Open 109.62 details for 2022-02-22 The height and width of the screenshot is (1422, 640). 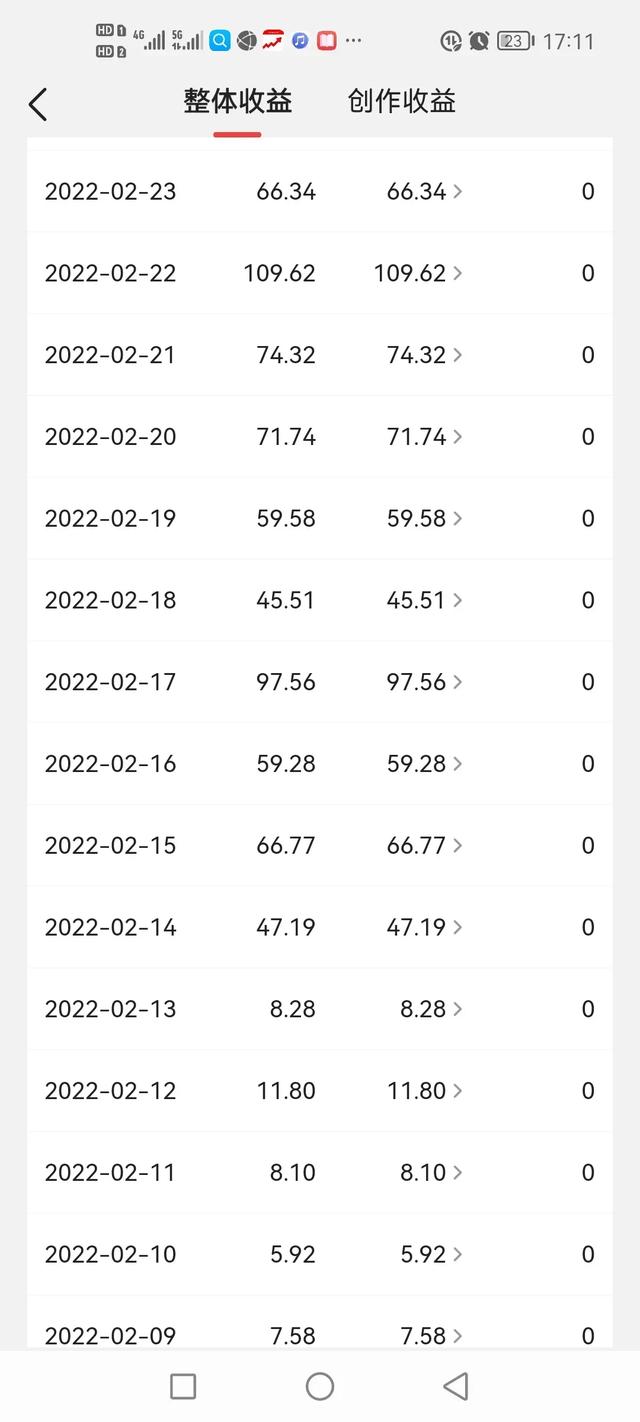(x=418, y=273)
